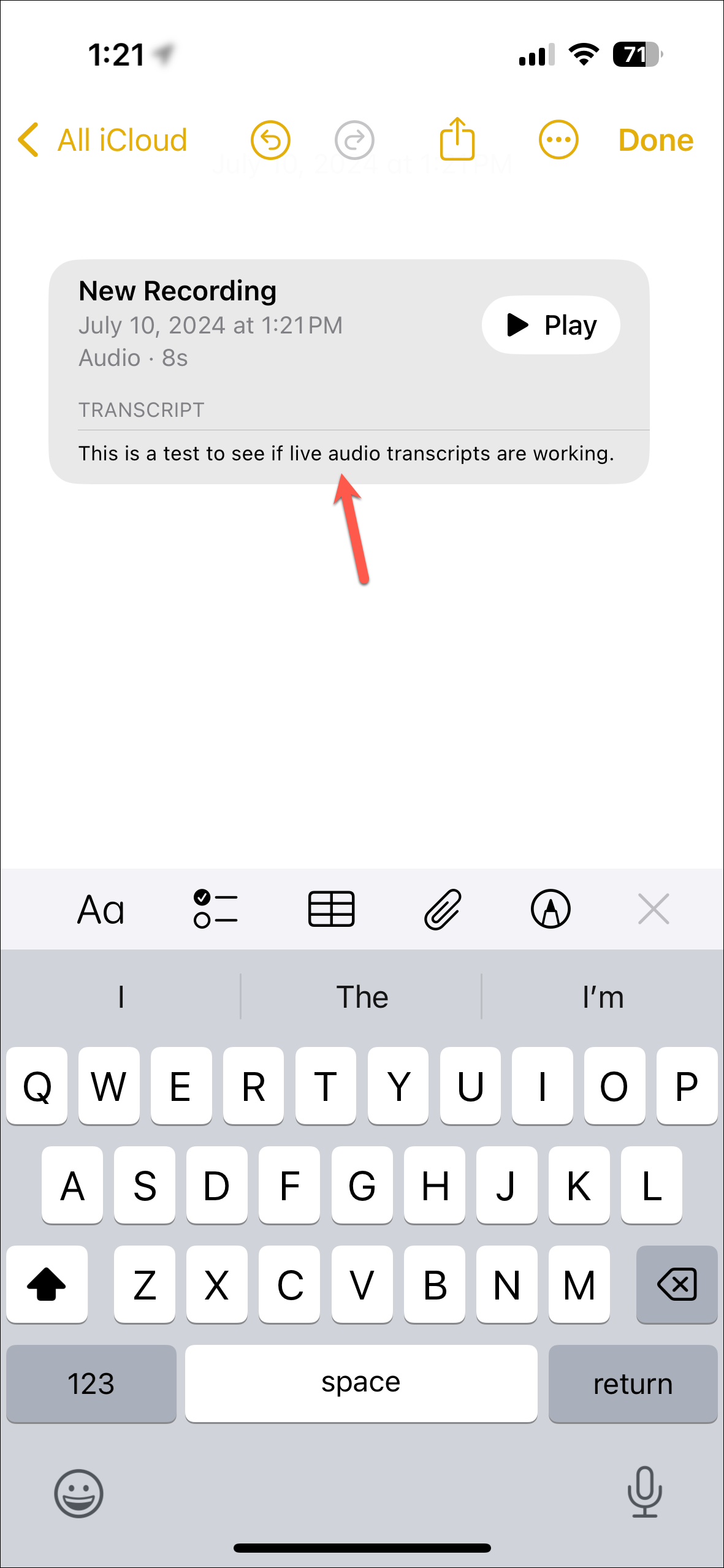The image size is (724, 1568).
Task: Insert a checklist
Action: click(215, 909)
